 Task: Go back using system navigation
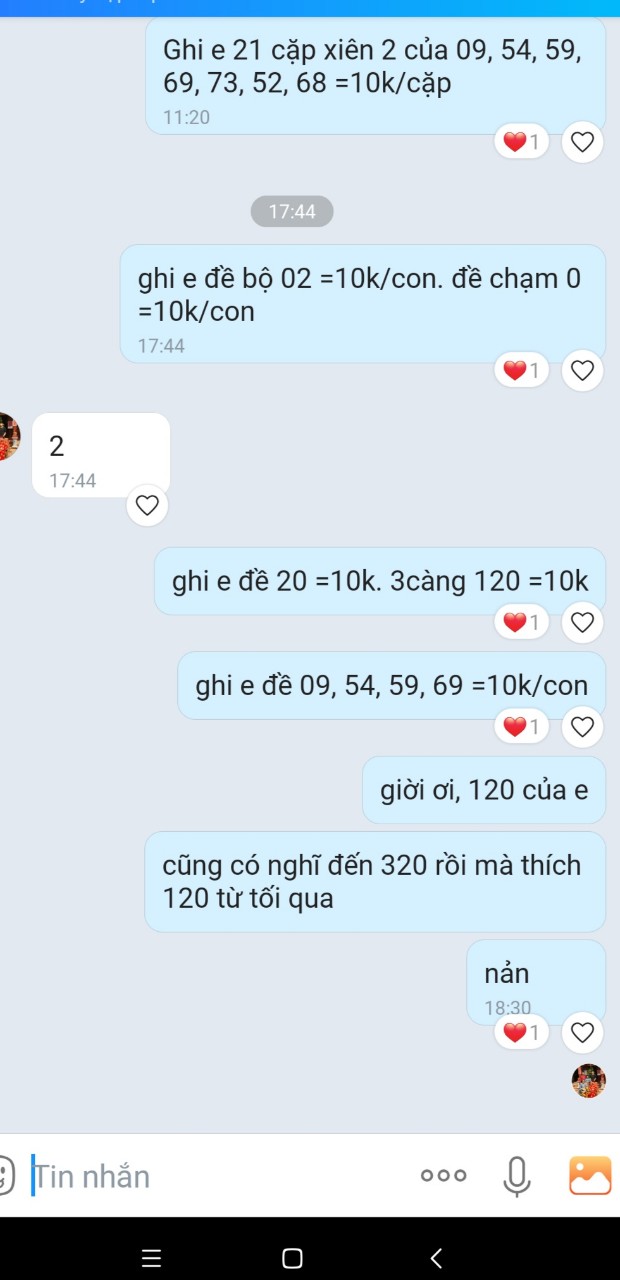(435, 1257)
